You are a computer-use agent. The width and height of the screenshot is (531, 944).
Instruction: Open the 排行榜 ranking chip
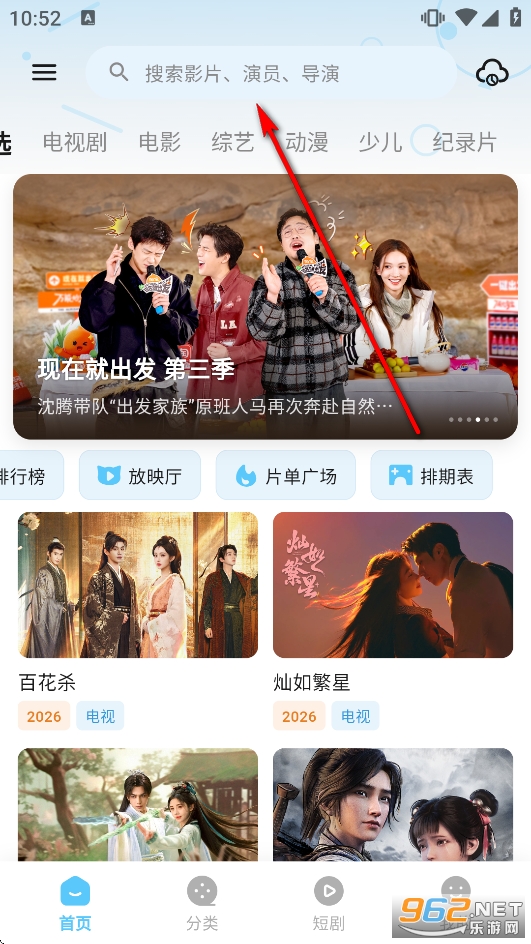point(31,476)
